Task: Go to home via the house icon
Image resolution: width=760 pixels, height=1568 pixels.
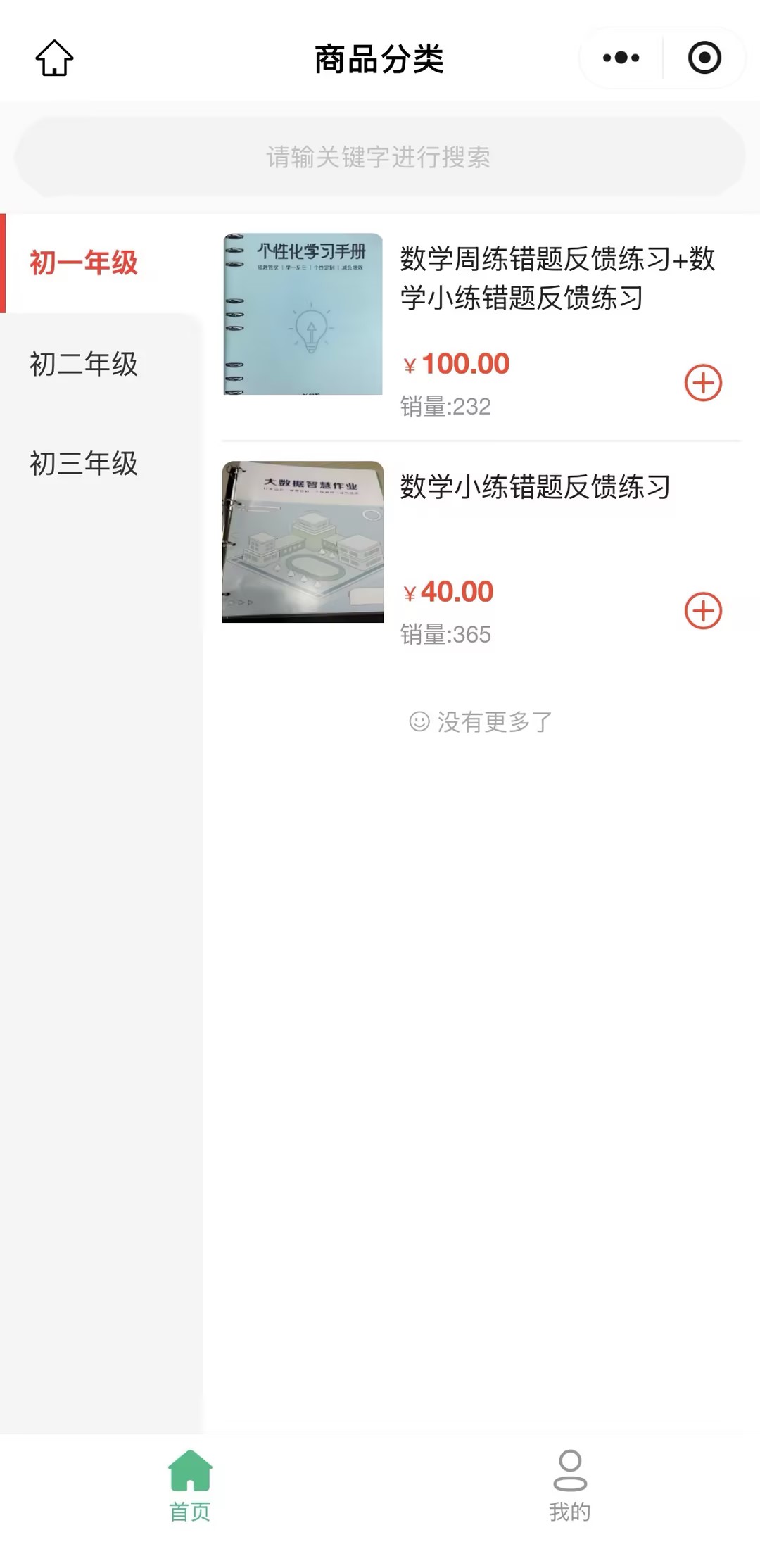Action: pos(54,58)
